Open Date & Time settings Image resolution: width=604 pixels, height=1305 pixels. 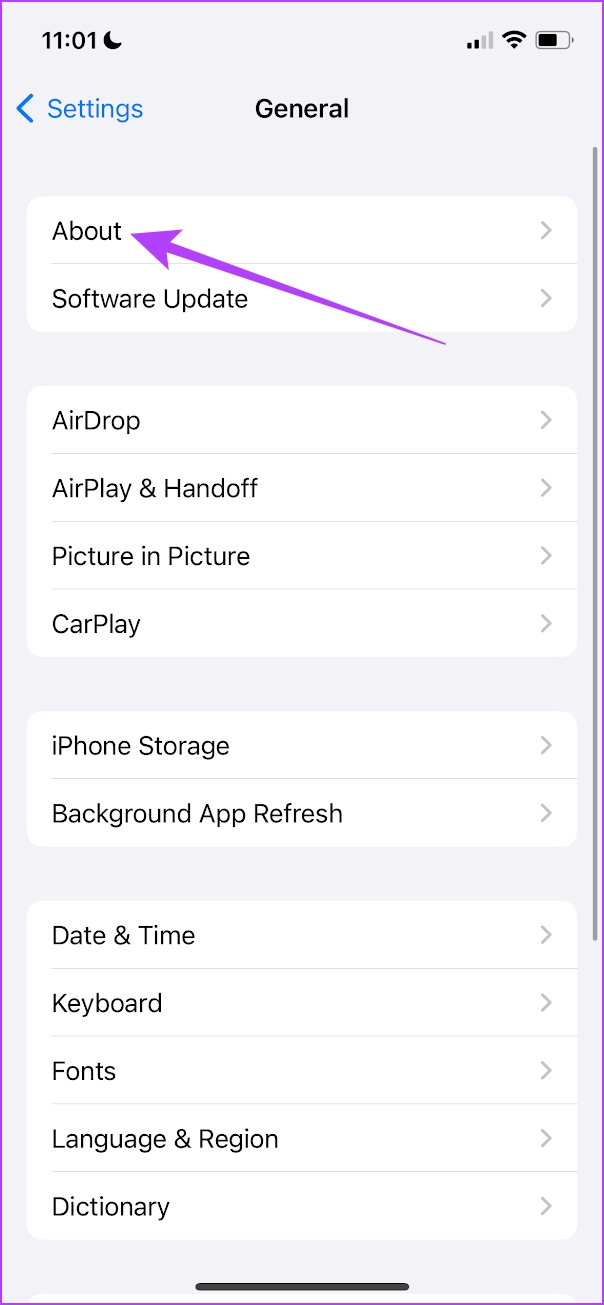click(x=302, y=935)
